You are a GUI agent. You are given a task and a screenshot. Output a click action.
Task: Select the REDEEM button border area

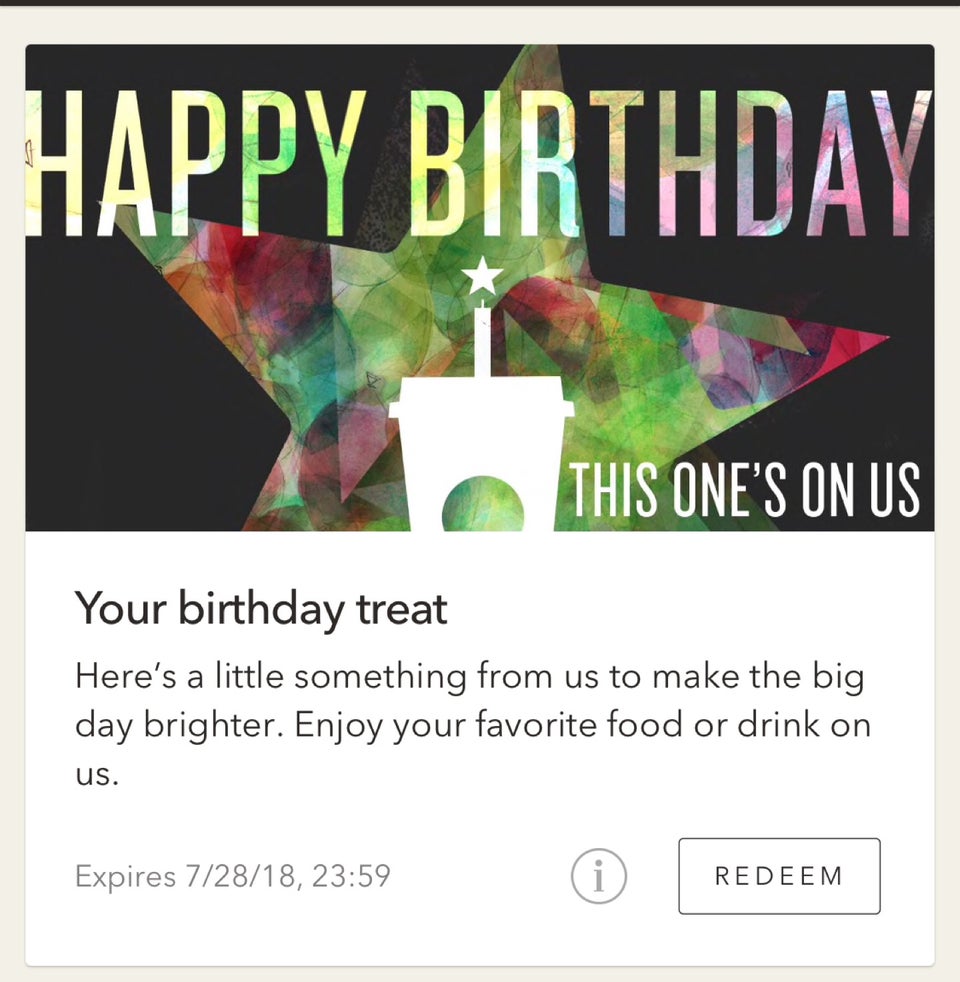[x=778, y=876]
